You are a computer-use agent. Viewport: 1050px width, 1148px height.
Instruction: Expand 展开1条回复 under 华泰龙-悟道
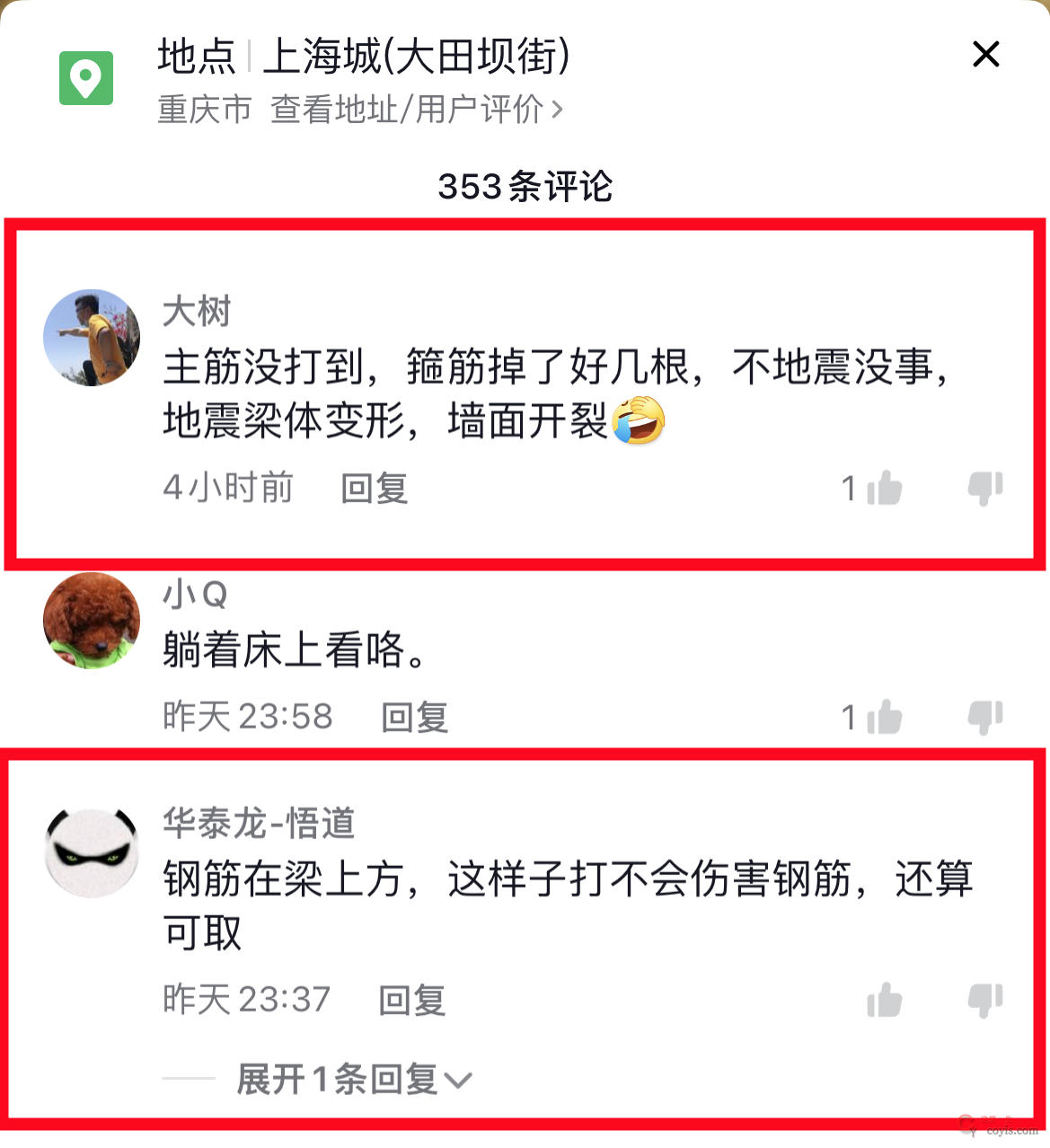click(353, 1079)
